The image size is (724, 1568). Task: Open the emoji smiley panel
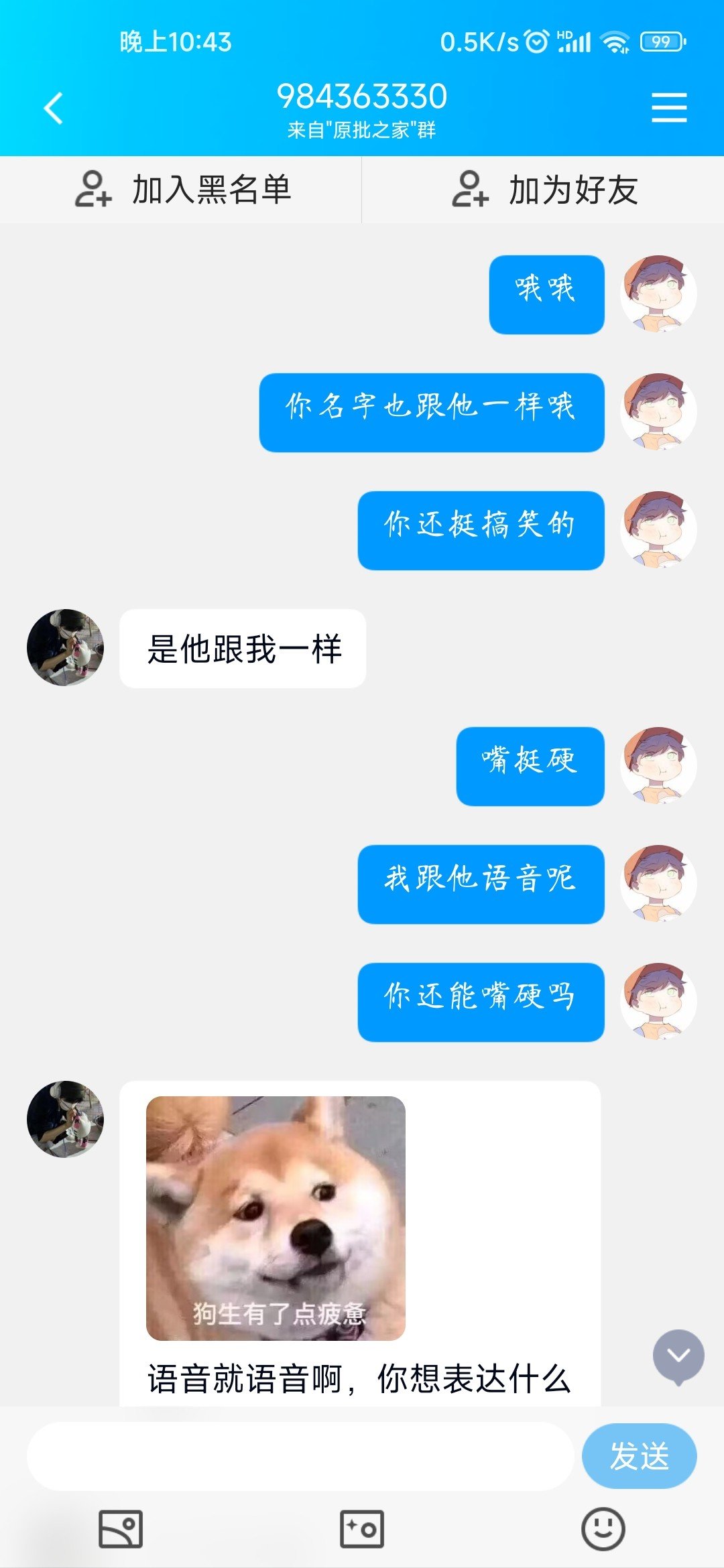tap(603, 1529)
